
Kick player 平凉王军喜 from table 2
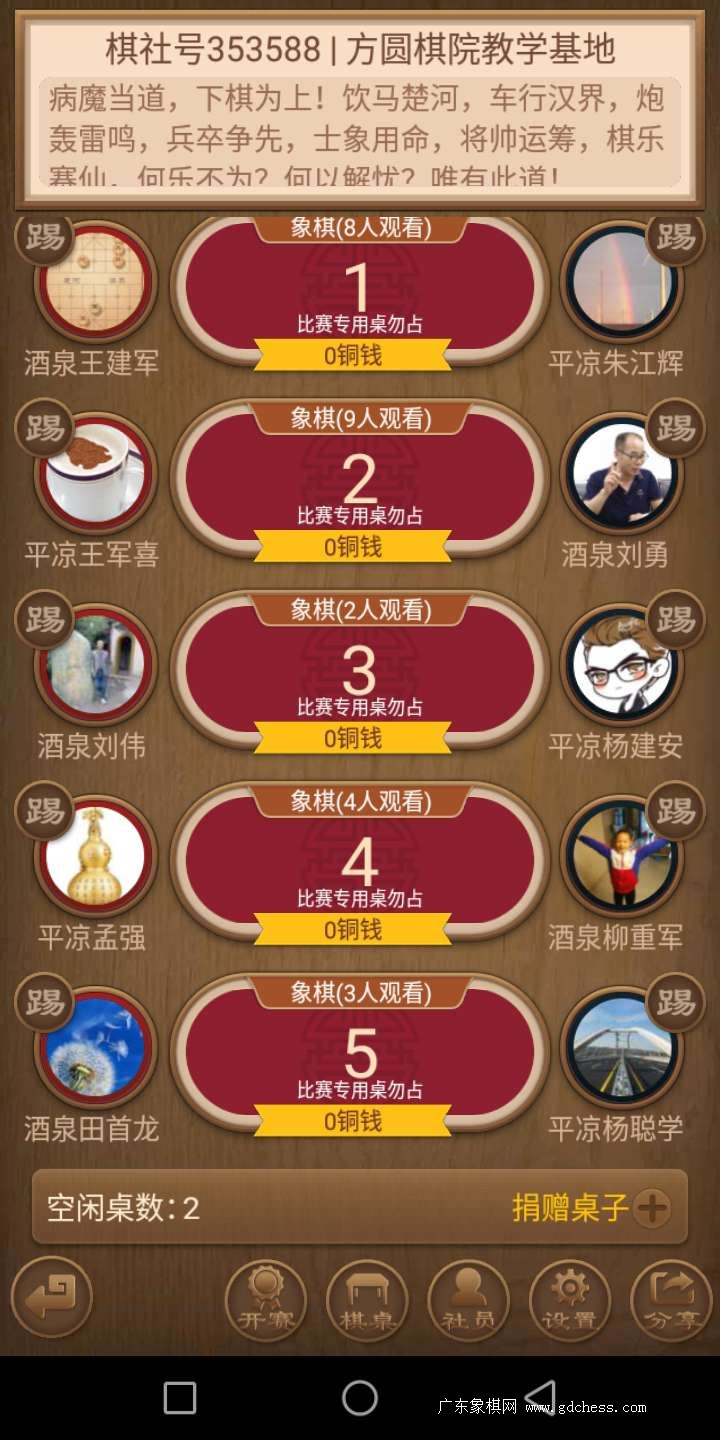[x=44, y=428]
